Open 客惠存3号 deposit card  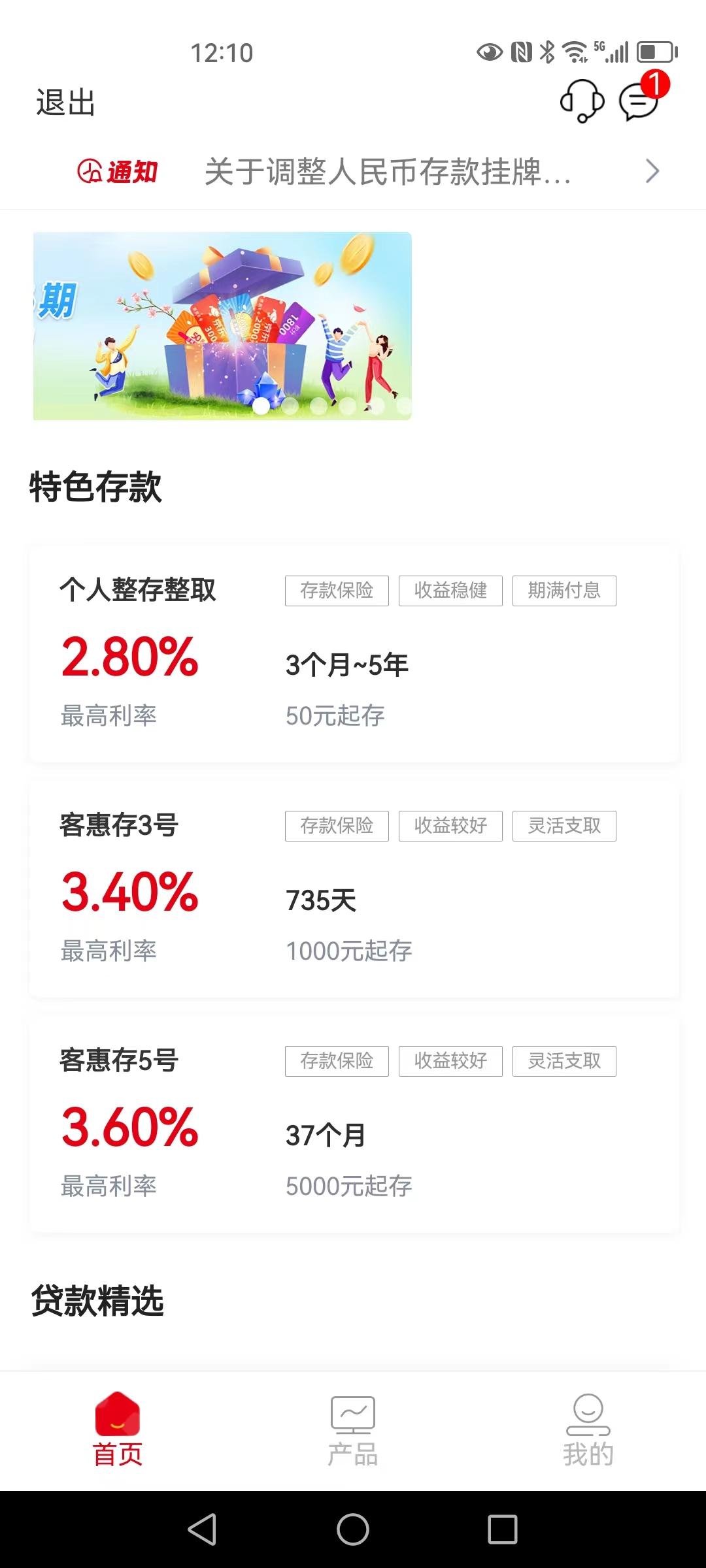(354, 889)
